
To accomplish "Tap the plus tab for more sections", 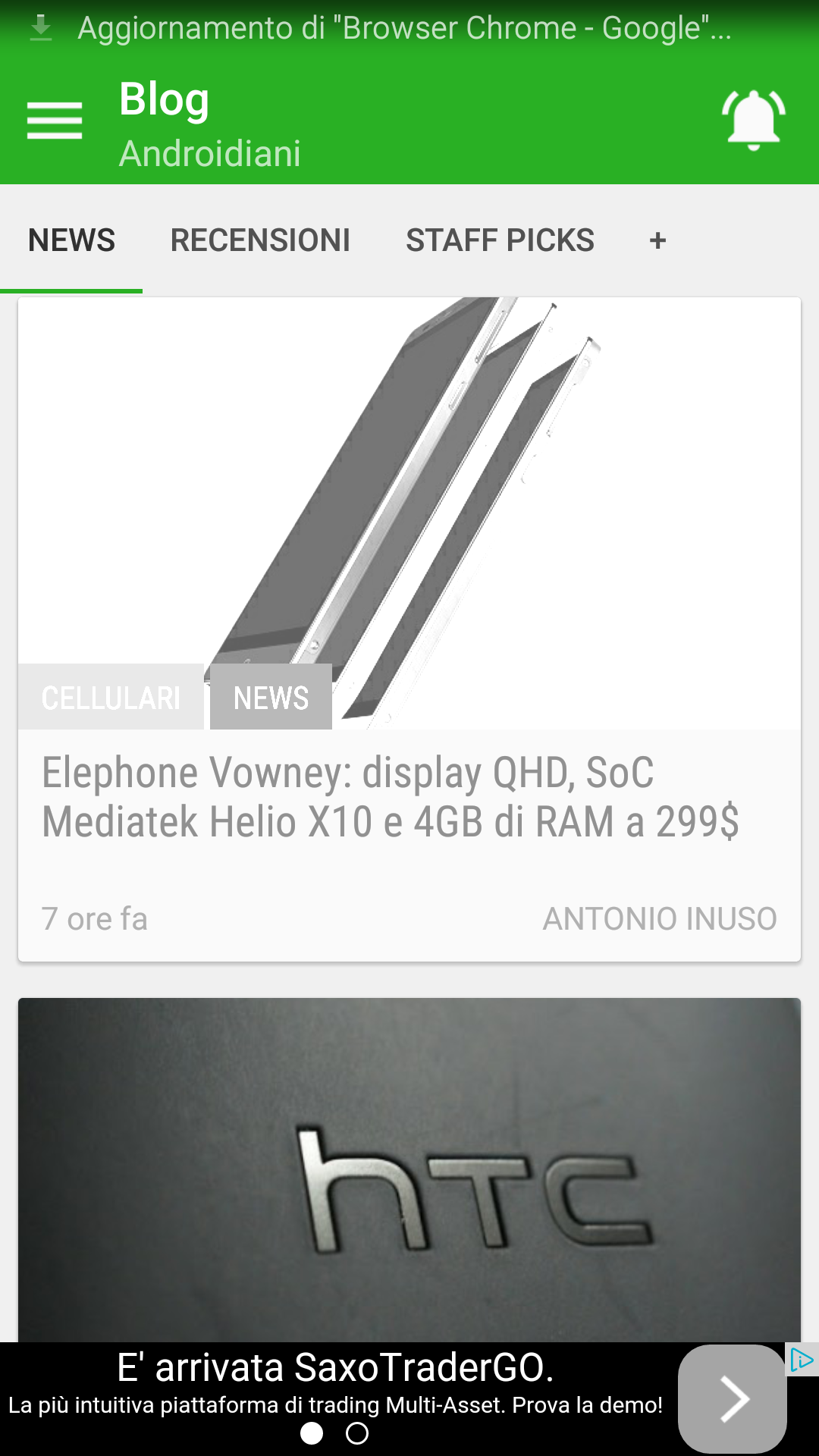I will (x=657, y=240).
